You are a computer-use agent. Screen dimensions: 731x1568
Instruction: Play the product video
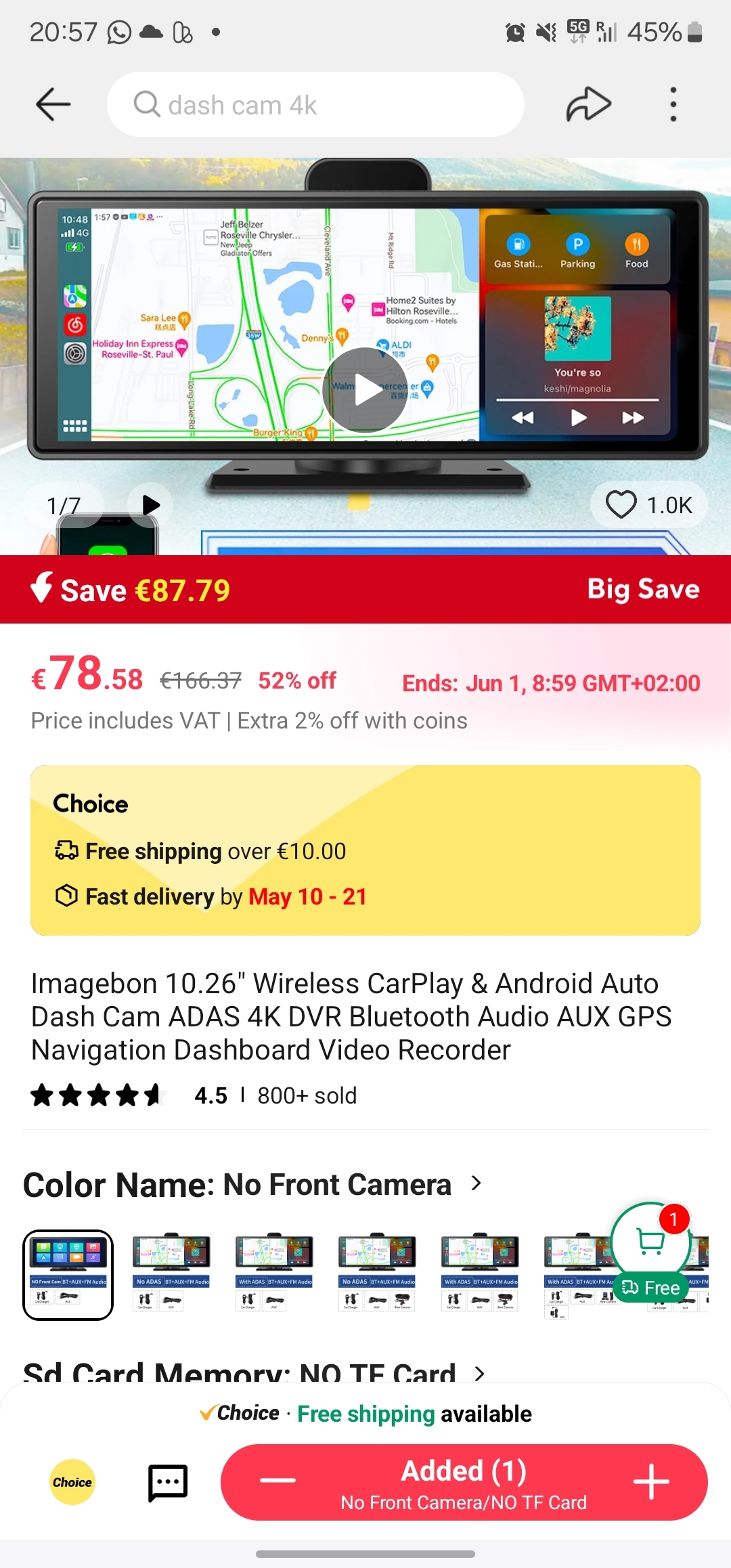tap(365, 390)
